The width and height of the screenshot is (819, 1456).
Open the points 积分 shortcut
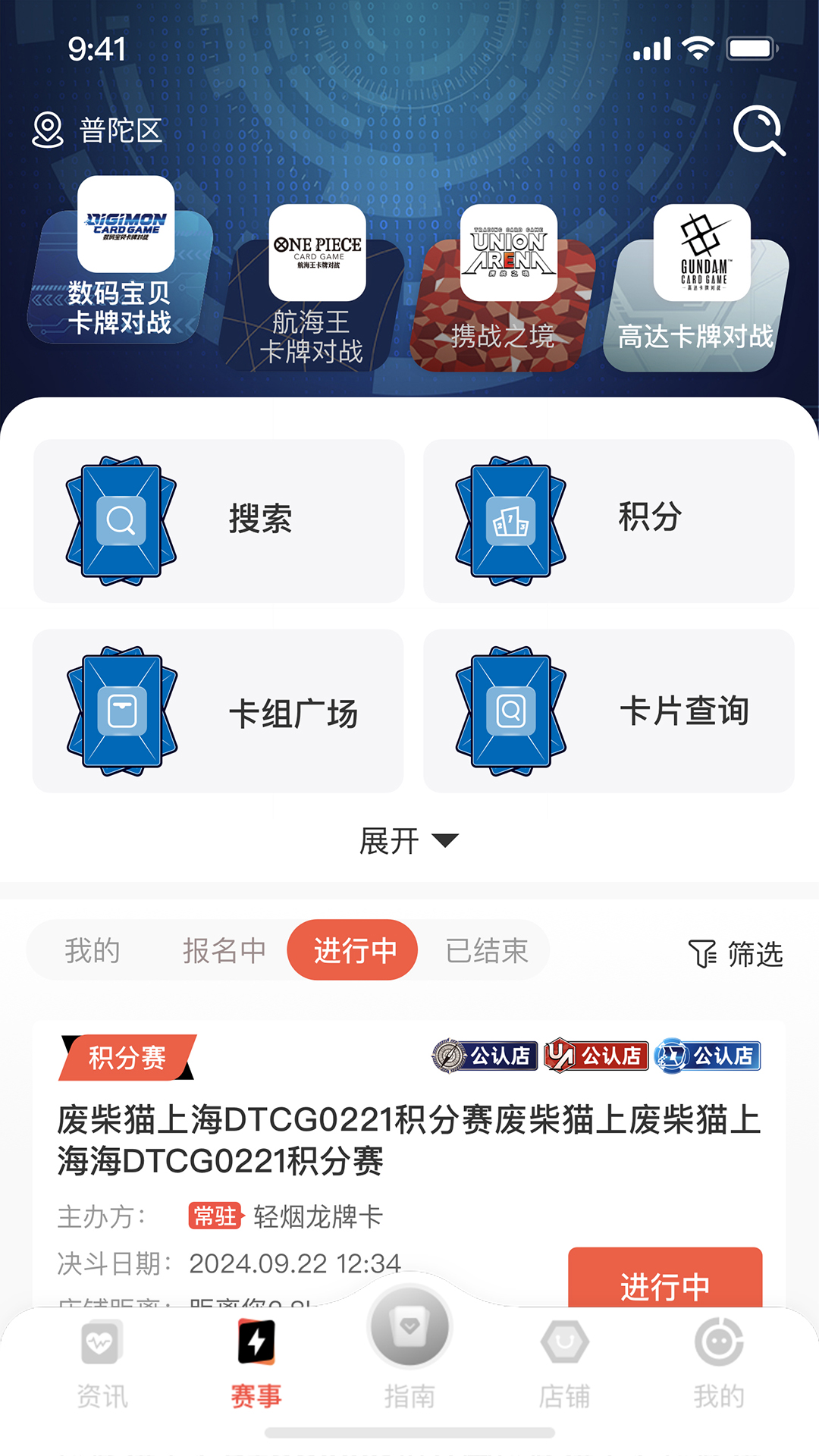pyautogui.click(x=607, y=519)
